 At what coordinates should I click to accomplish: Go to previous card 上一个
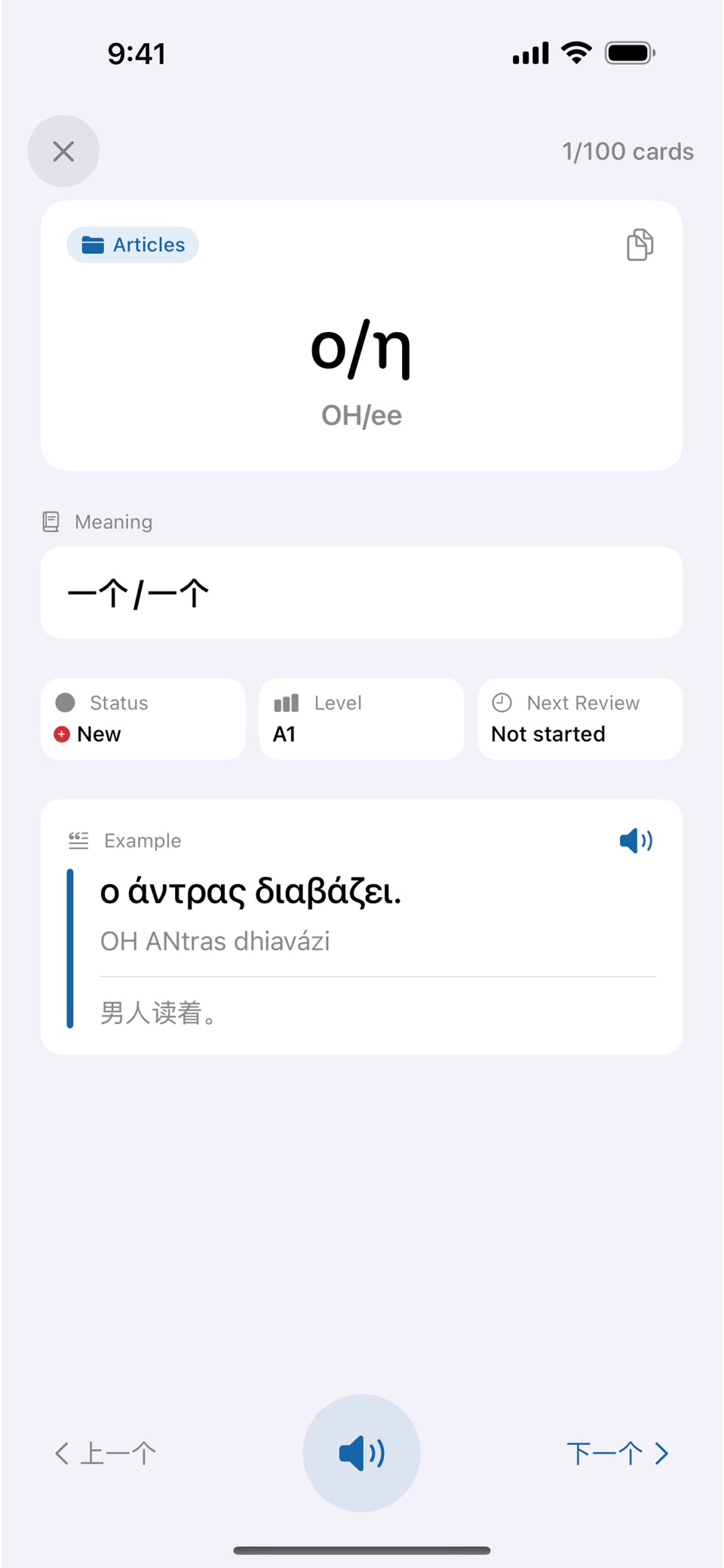[x=106, y=1453]
